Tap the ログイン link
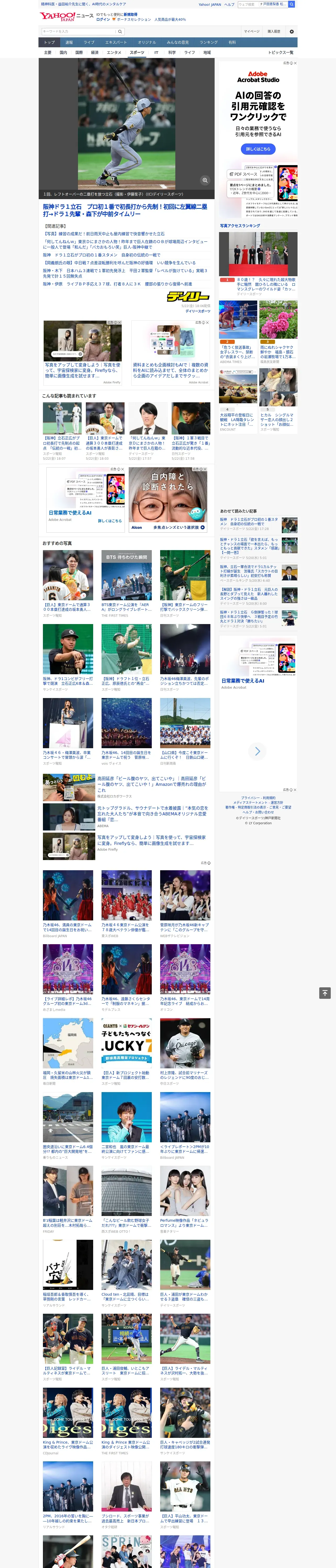The width and height of the screenshot is (336, 1568). [x=103, y=20]
